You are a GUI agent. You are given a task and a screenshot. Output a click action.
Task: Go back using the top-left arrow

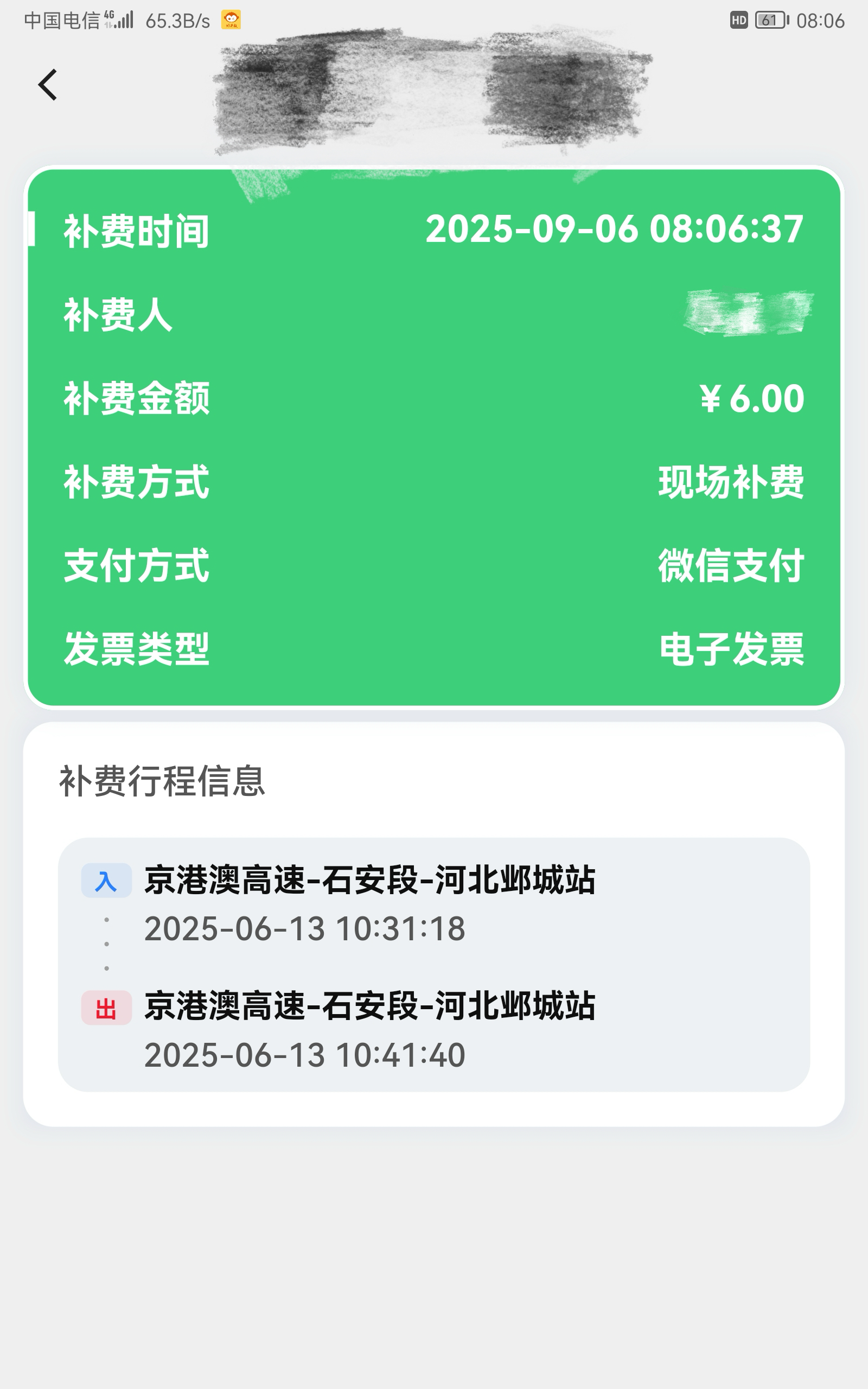(x=48, y=85)
